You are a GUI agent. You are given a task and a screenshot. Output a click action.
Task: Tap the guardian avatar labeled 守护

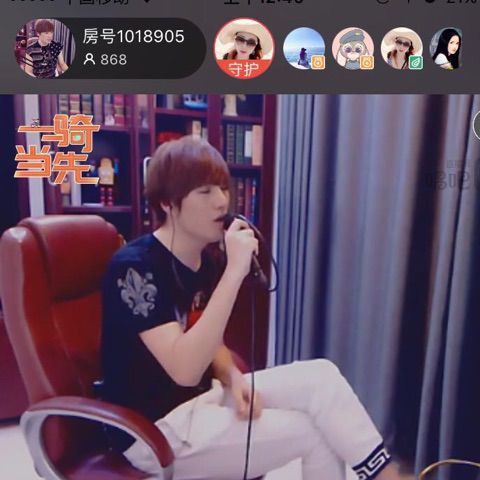tap(244, 48)
